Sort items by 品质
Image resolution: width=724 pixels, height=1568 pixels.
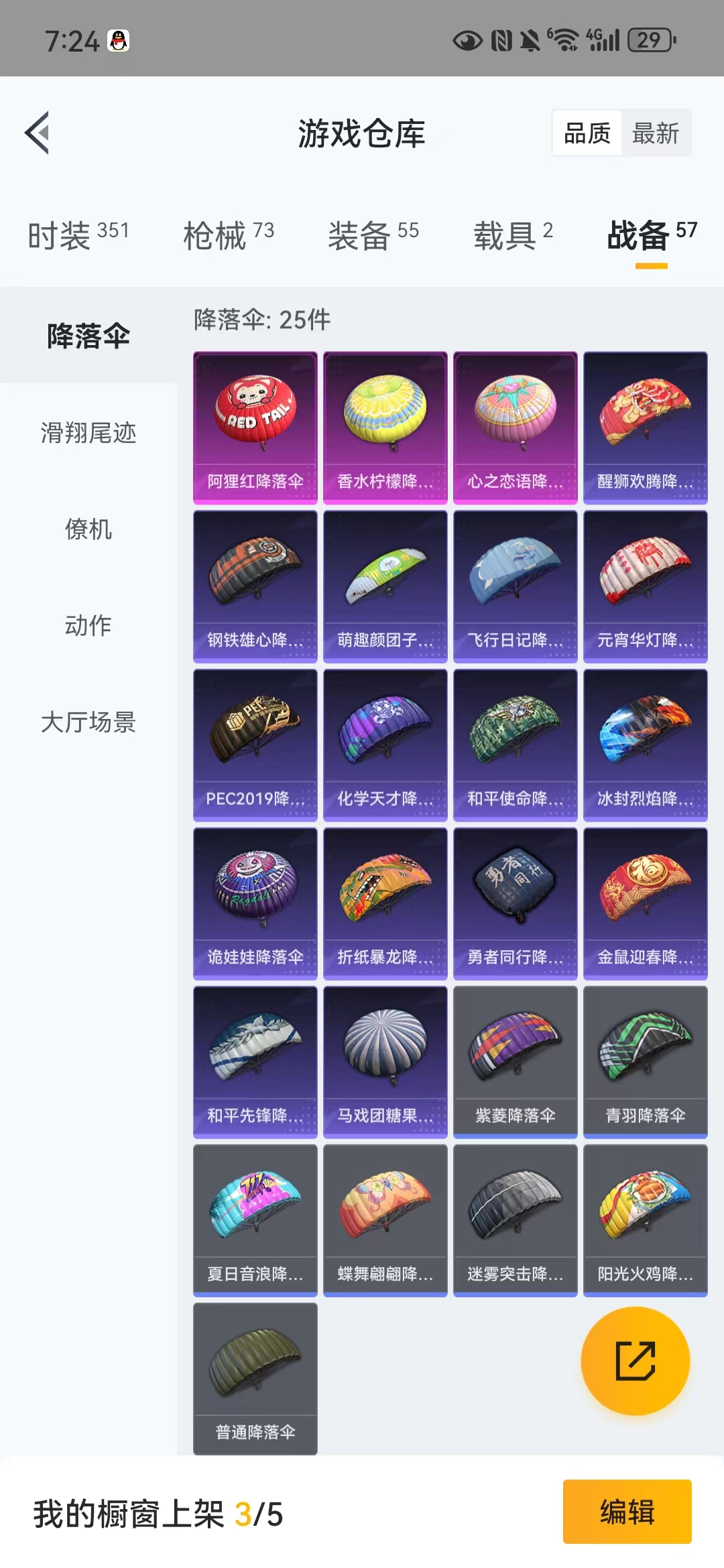[x=587, y=133]
